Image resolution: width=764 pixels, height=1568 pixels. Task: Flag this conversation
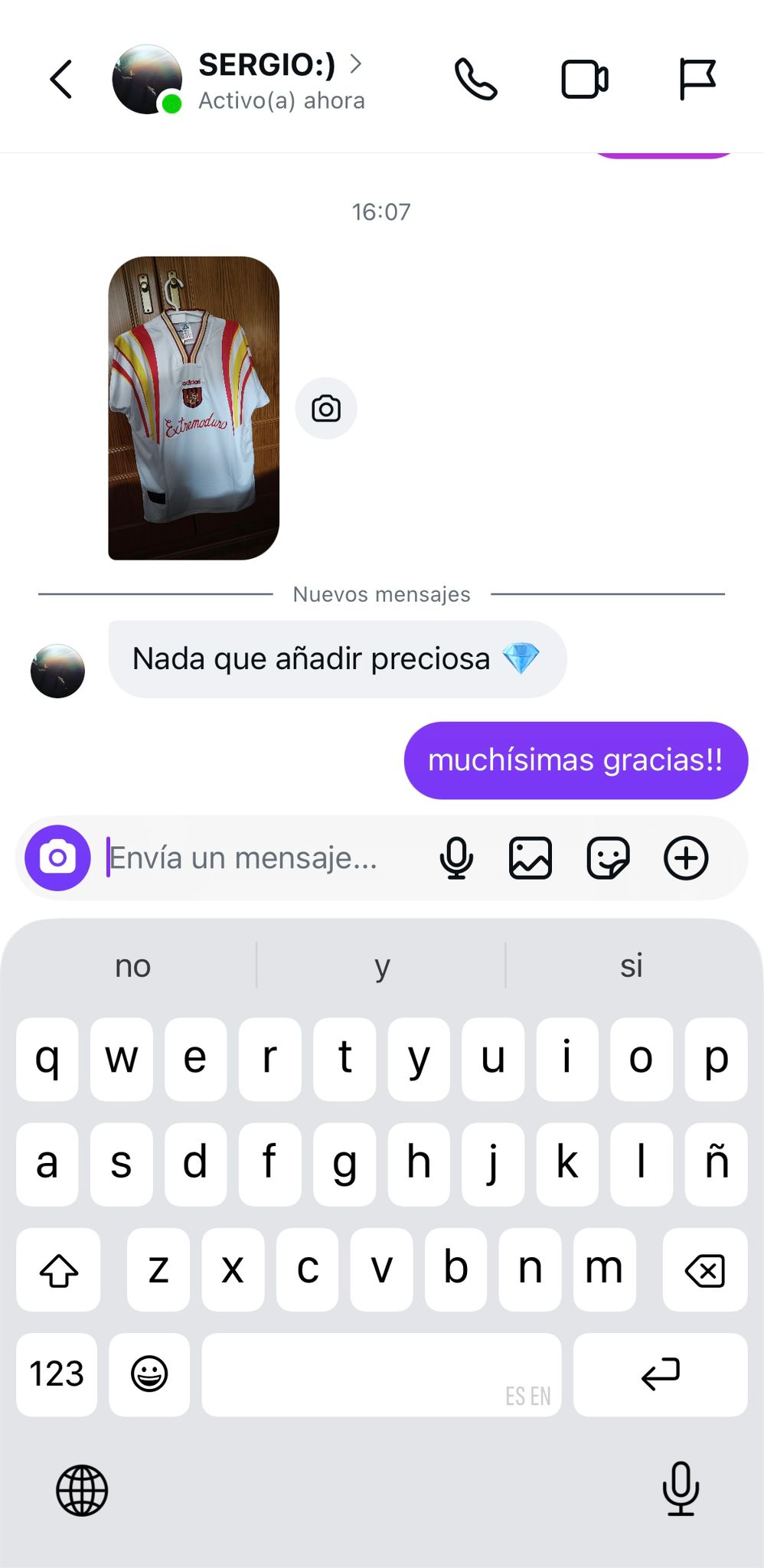coord(697,80)
